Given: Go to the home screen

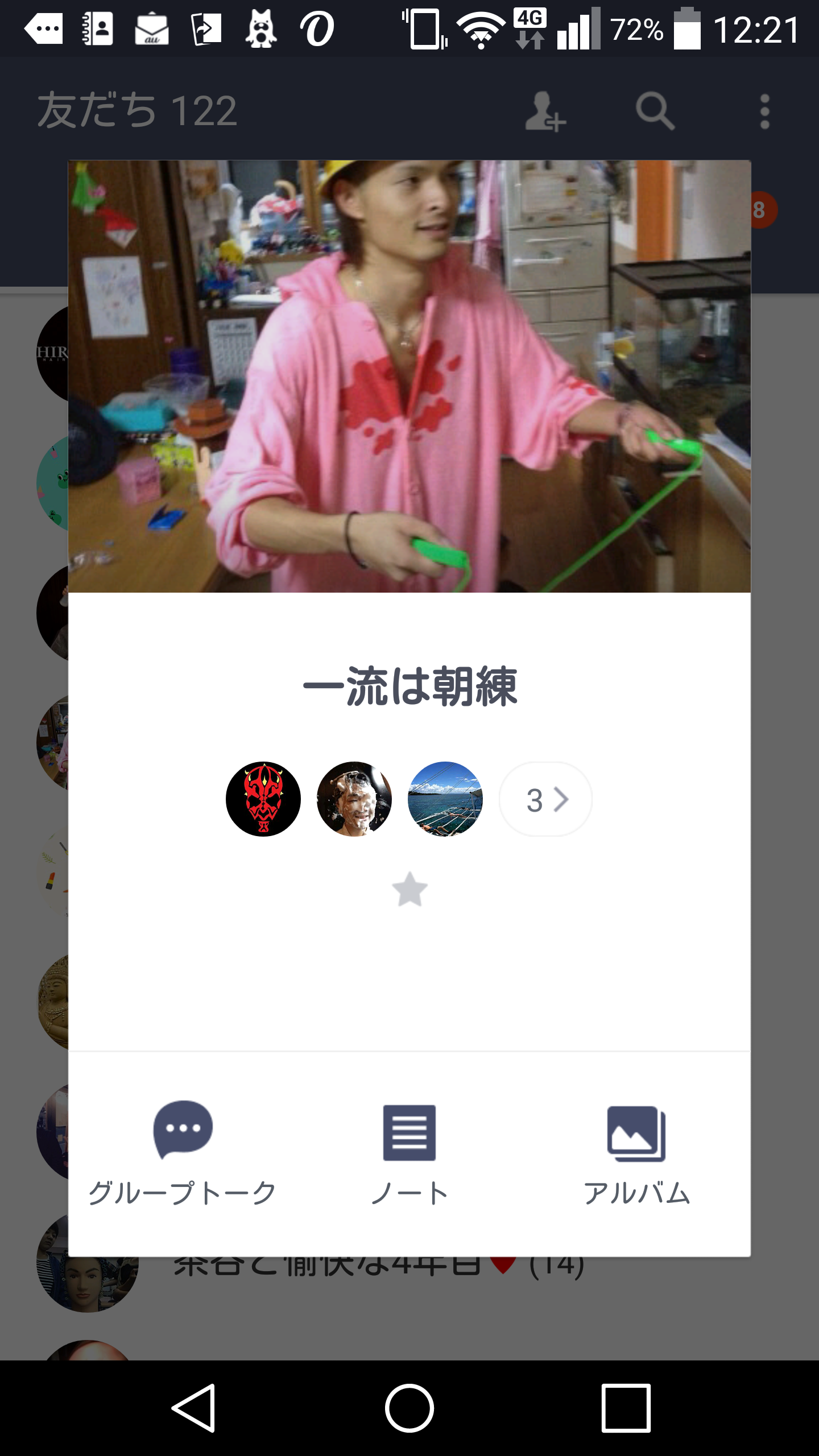Looking at the screenshot, I should (x=409, y=1408).
